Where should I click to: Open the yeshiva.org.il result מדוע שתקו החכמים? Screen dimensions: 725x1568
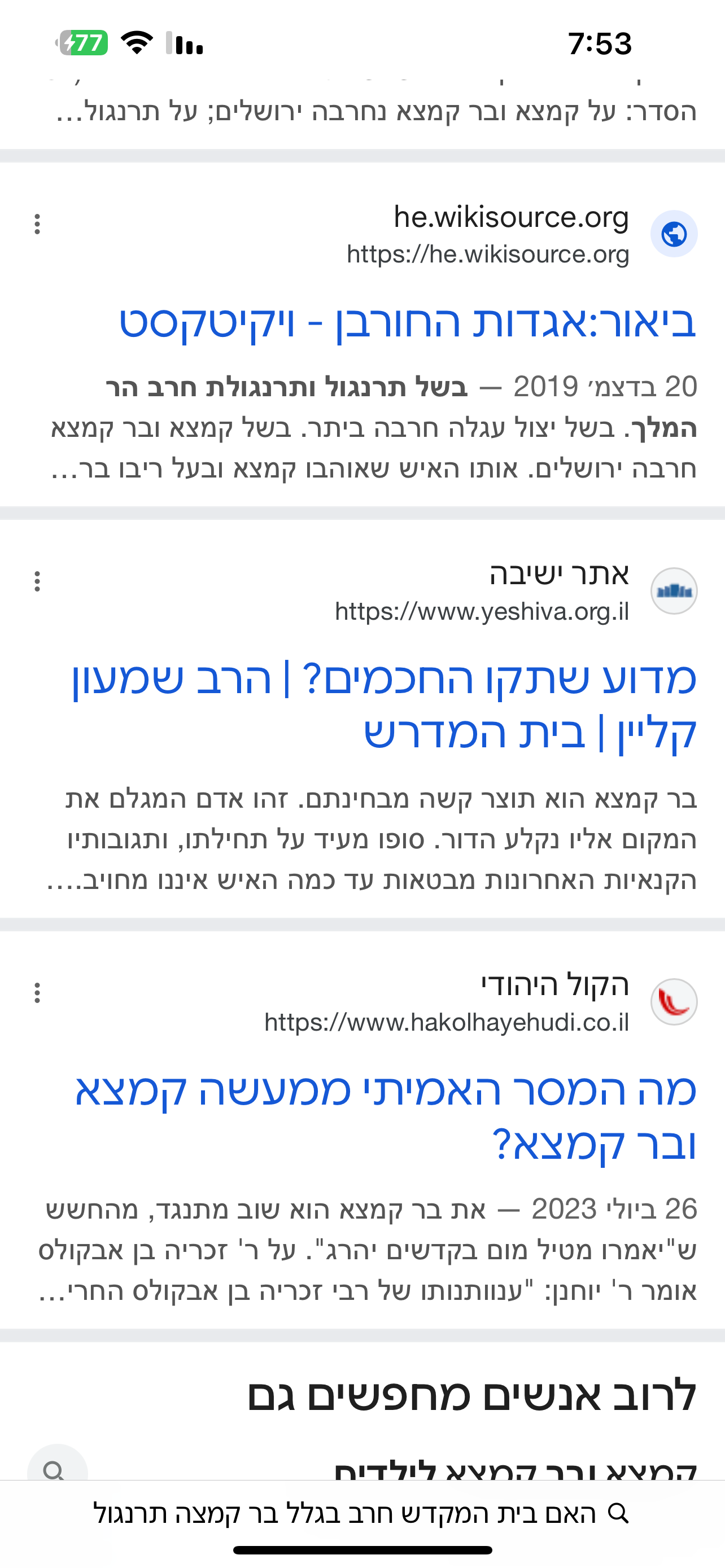383,705
